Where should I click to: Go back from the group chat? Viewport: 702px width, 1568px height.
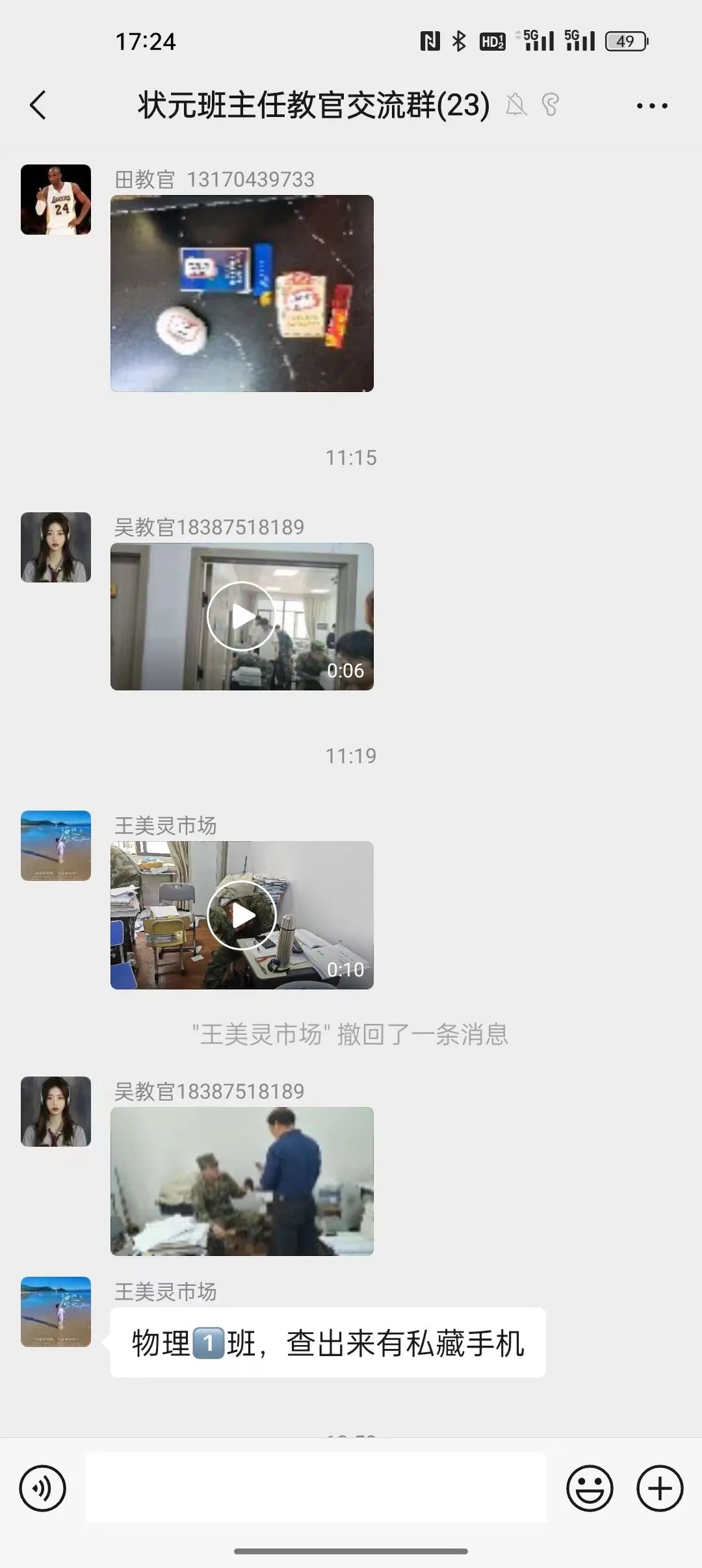click(38, 105)
